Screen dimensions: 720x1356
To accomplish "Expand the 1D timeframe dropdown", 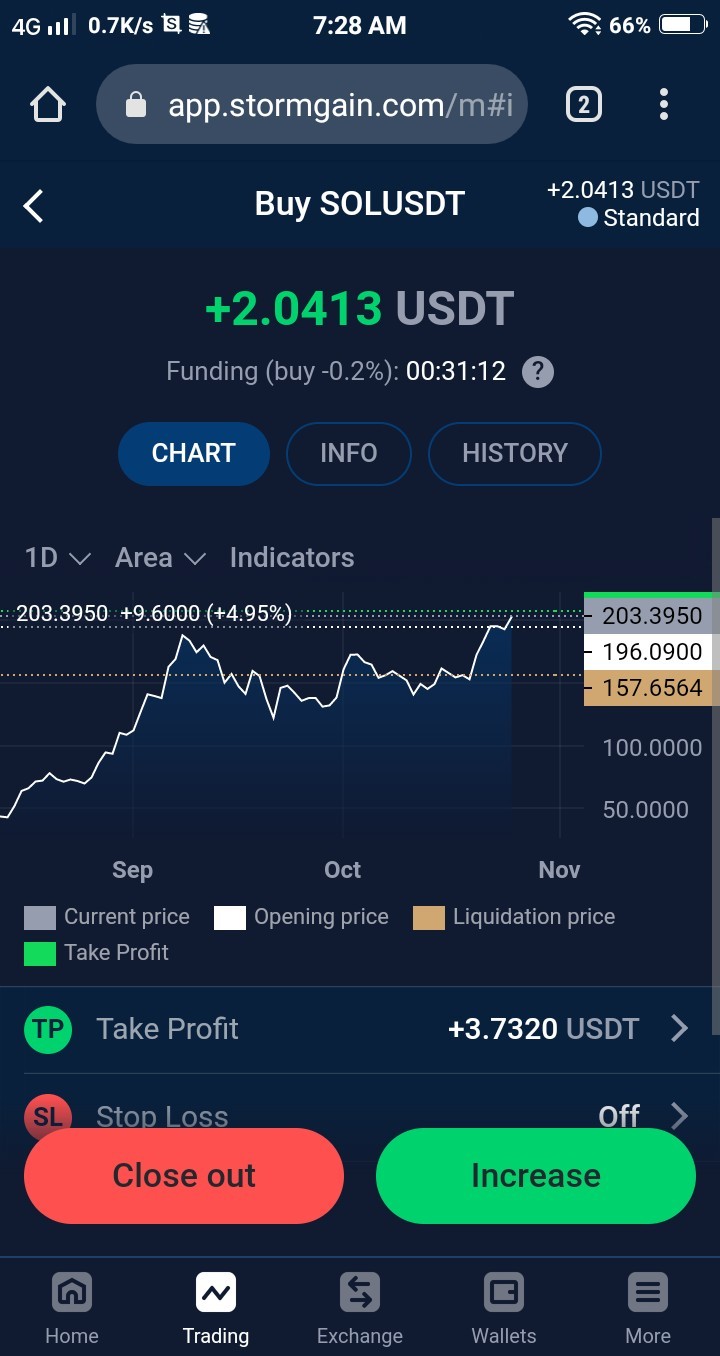I will [58, 558].
